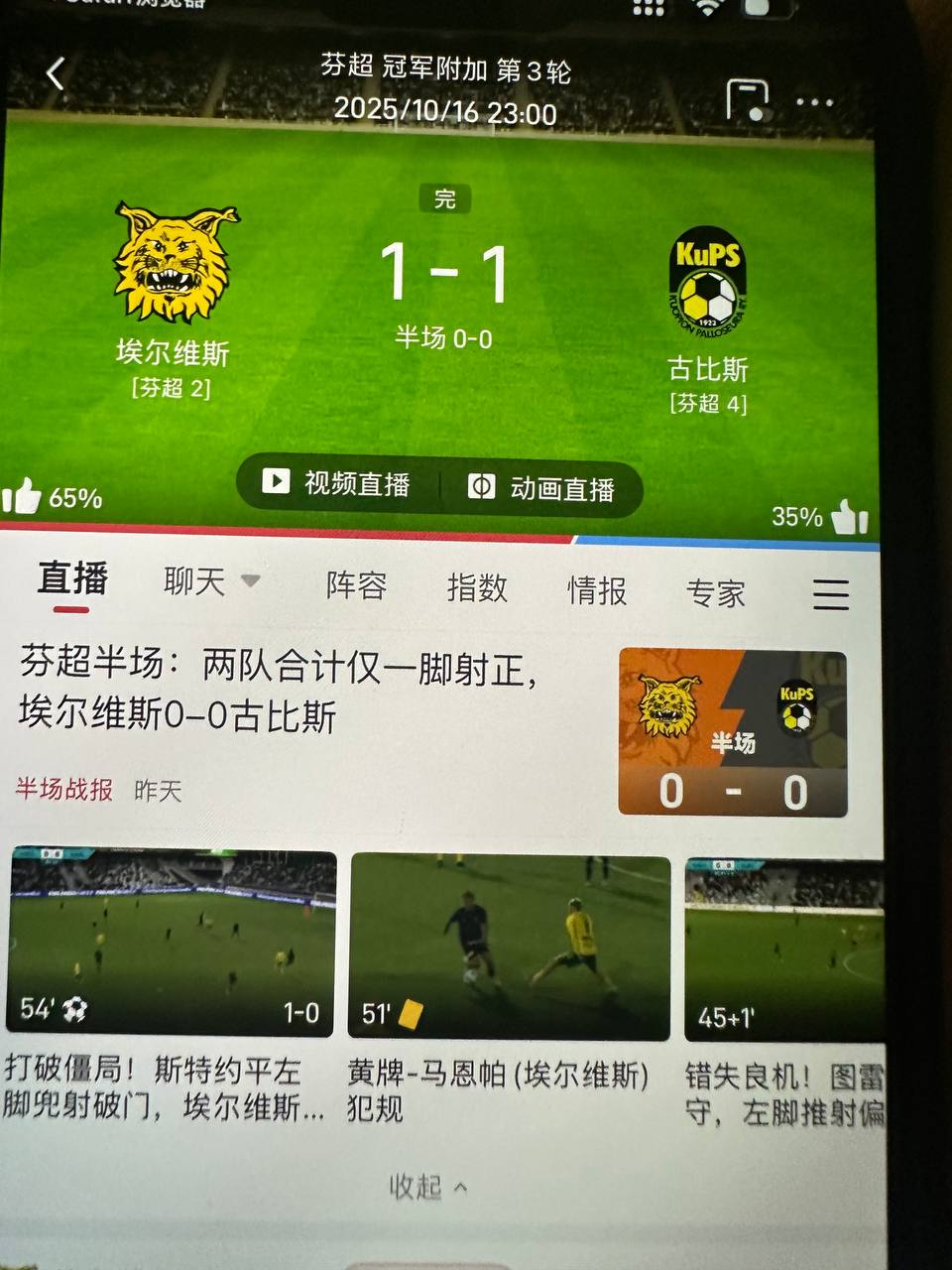The width and height of the screenshot is (952, 1270).
Task: Go back using the top-left arrow
Action: (x=56, y=73)
